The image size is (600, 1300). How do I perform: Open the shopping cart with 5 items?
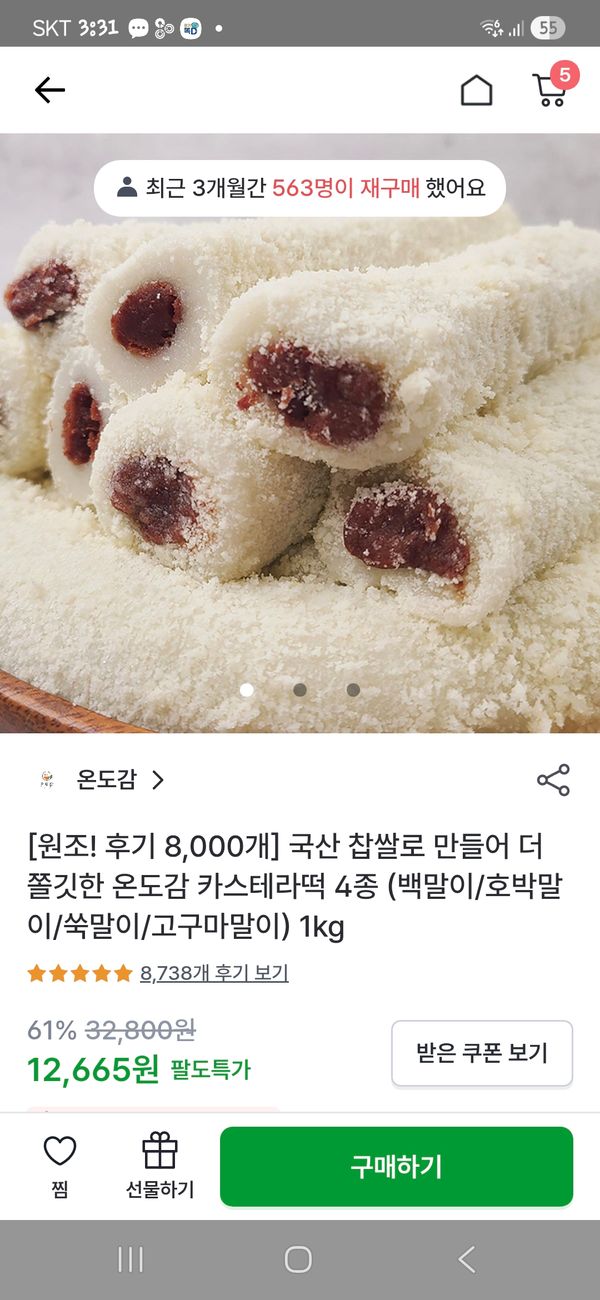click(x=550, y=89)
